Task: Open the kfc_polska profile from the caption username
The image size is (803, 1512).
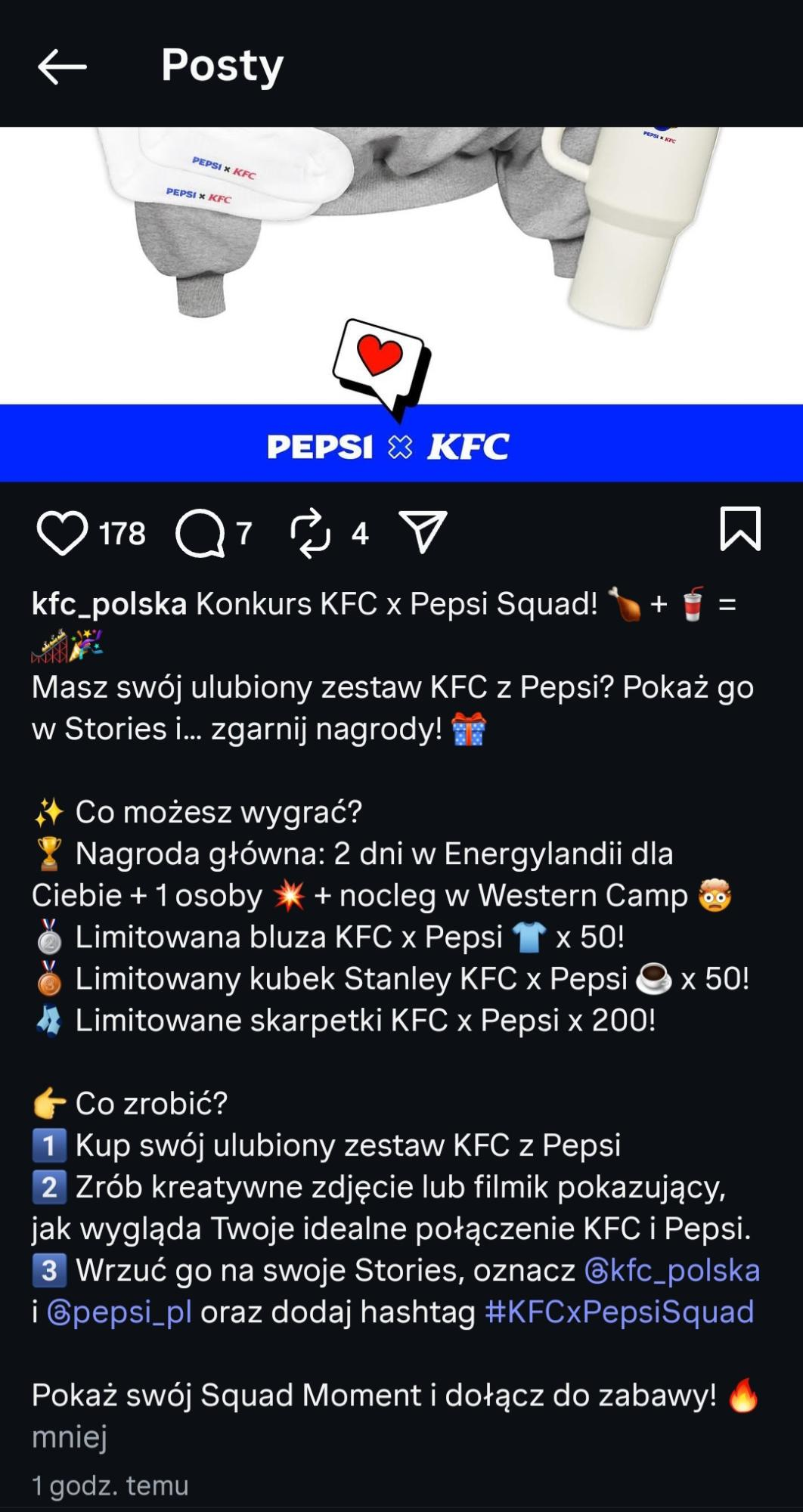Action: point(109,604)
